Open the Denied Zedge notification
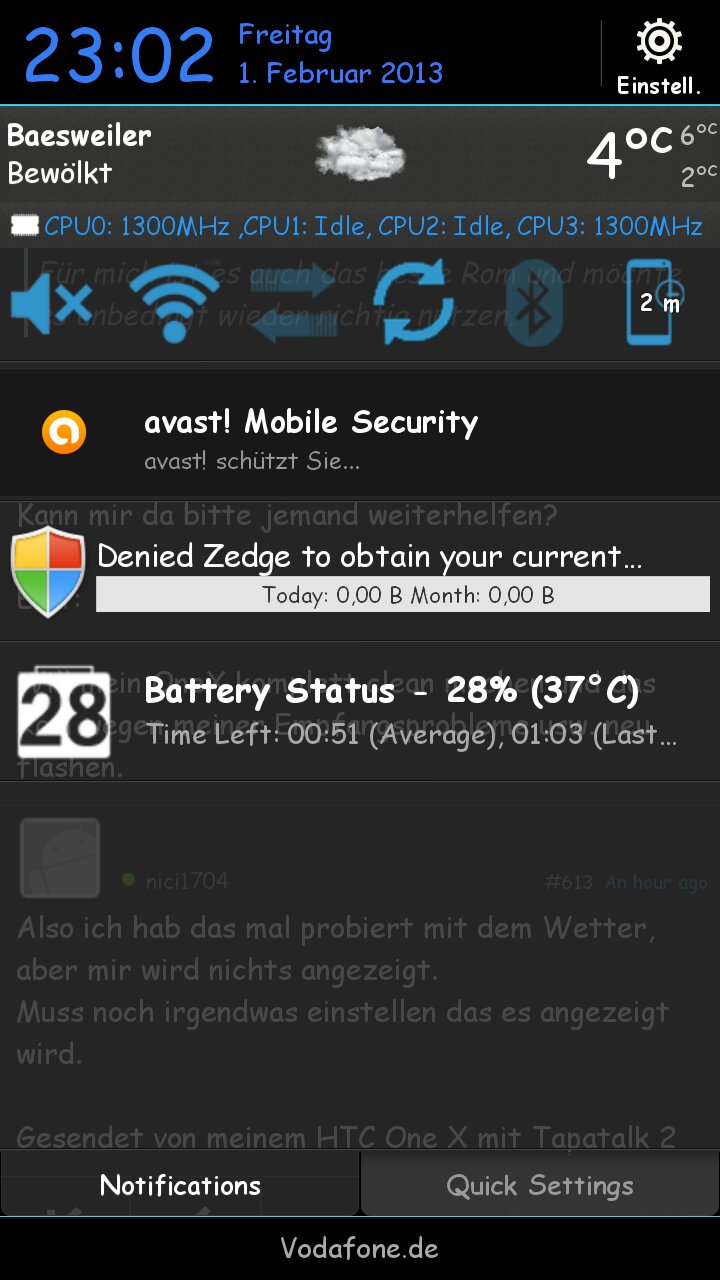Viewport: 720px width, 1280px height. (360, 571)
